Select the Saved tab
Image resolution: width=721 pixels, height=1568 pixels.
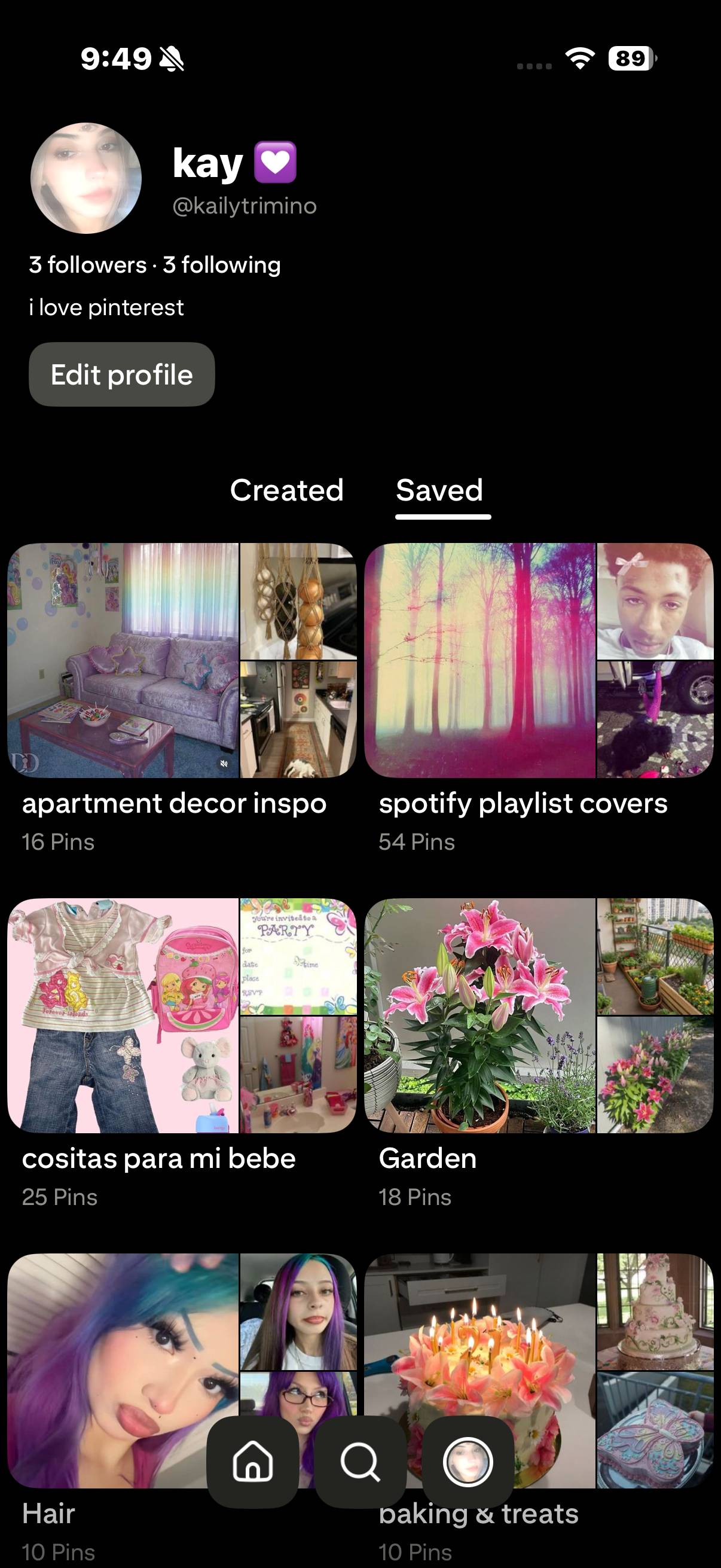coord(440,490)
